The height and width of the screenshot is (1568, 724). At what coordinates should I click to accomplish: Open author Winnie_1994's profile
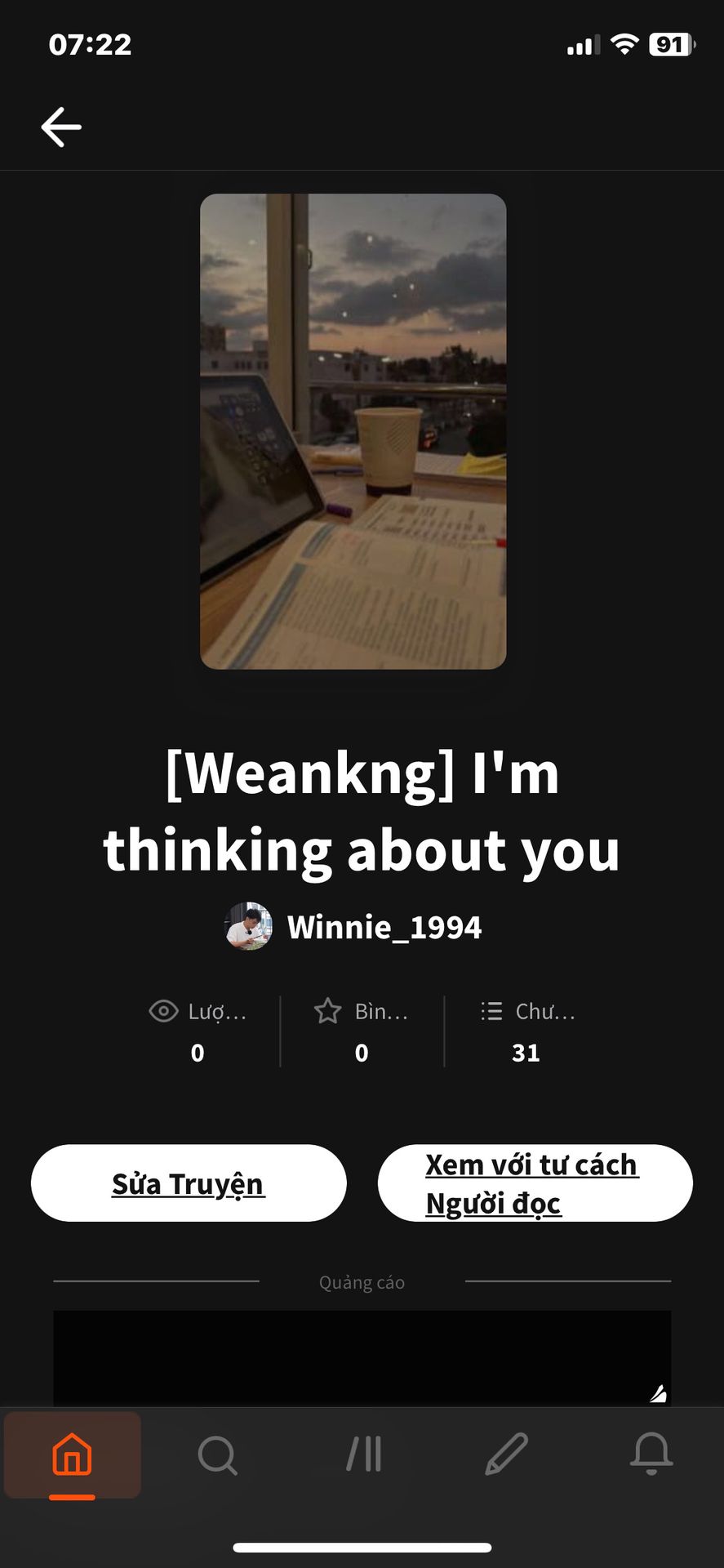point(353,927)
